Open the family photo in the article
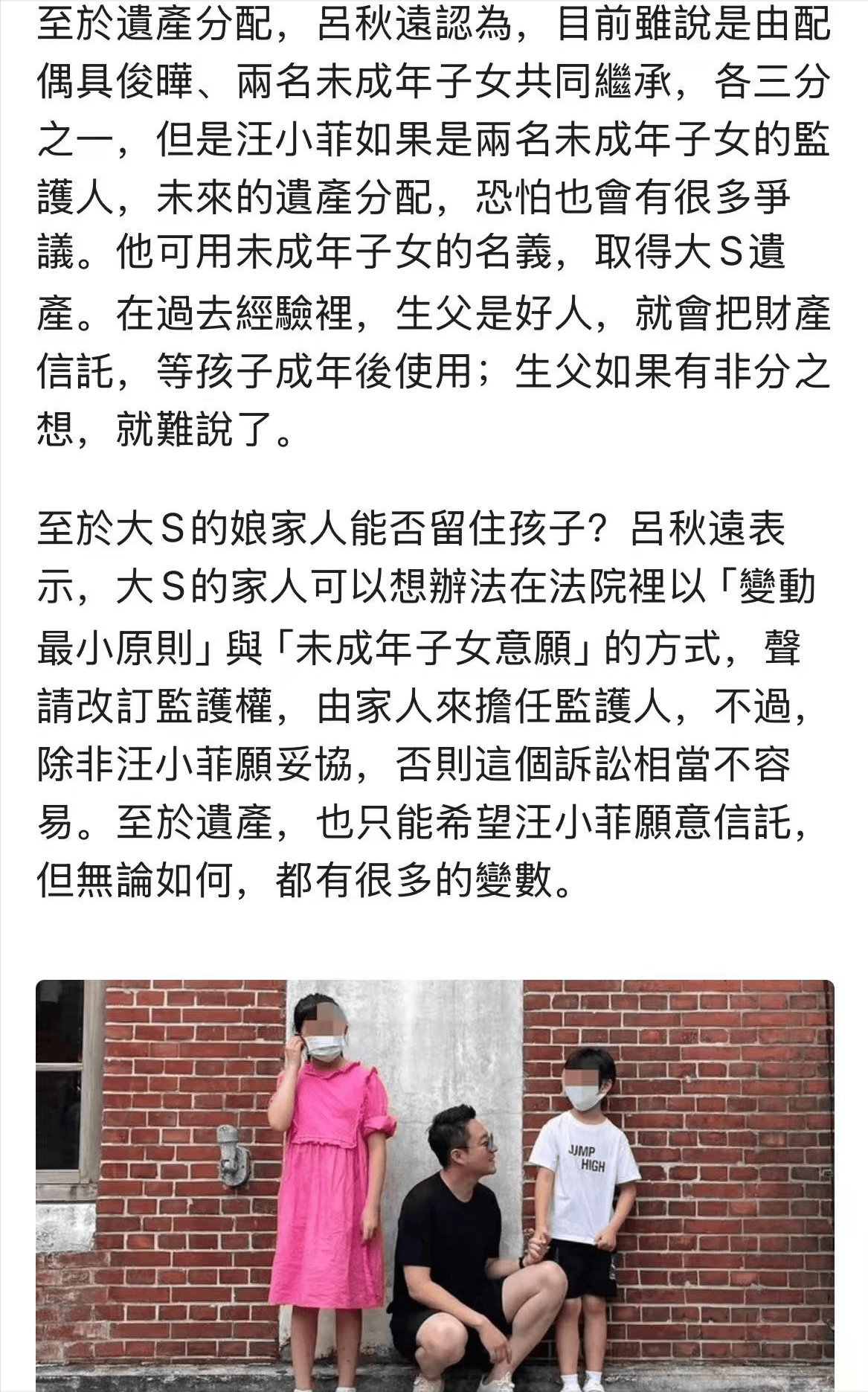This screenshot has width=868, height=1392. [435, 1186]
